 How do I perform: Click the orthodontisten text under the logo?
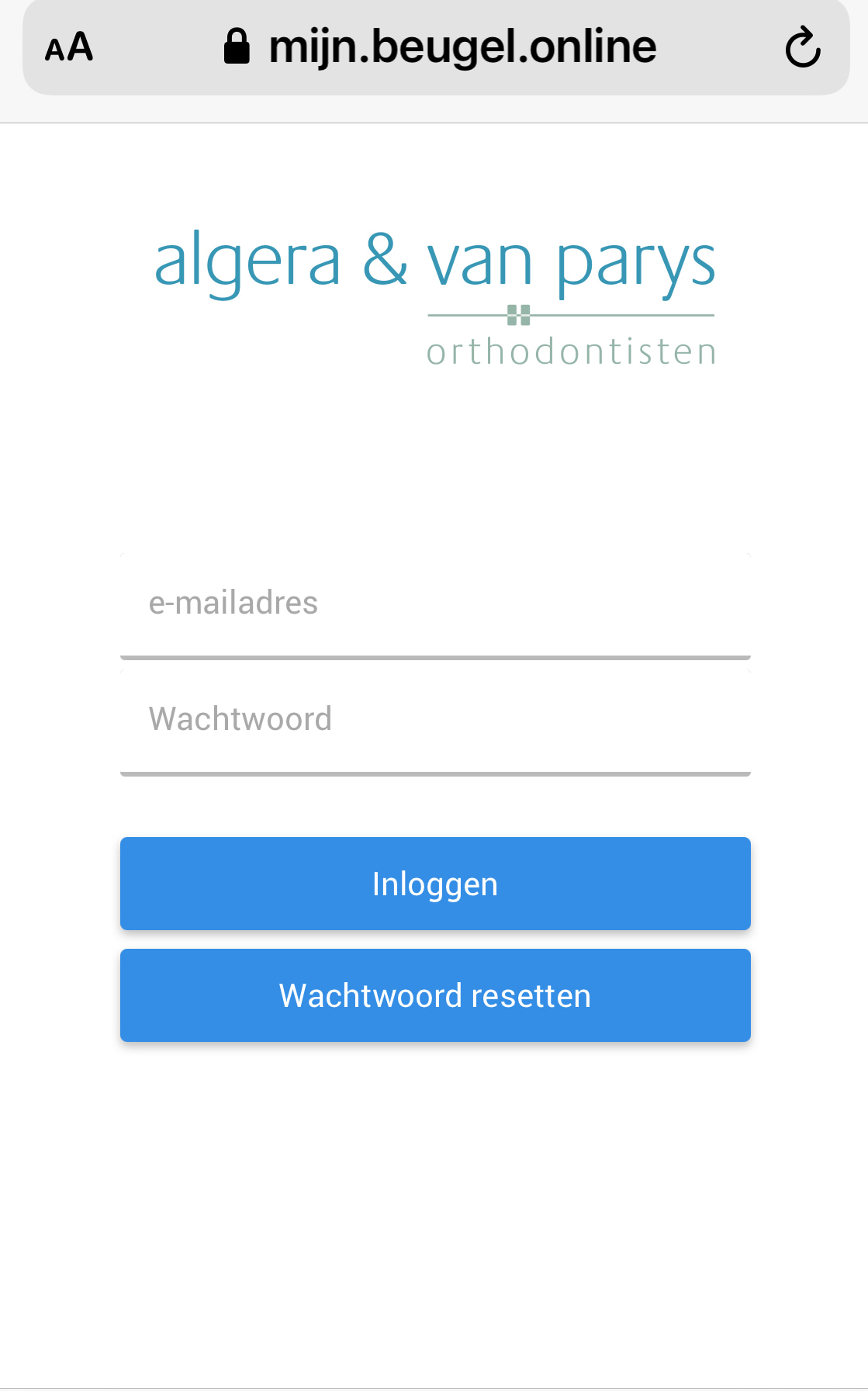pyautogui.click(x=572, y=351)
